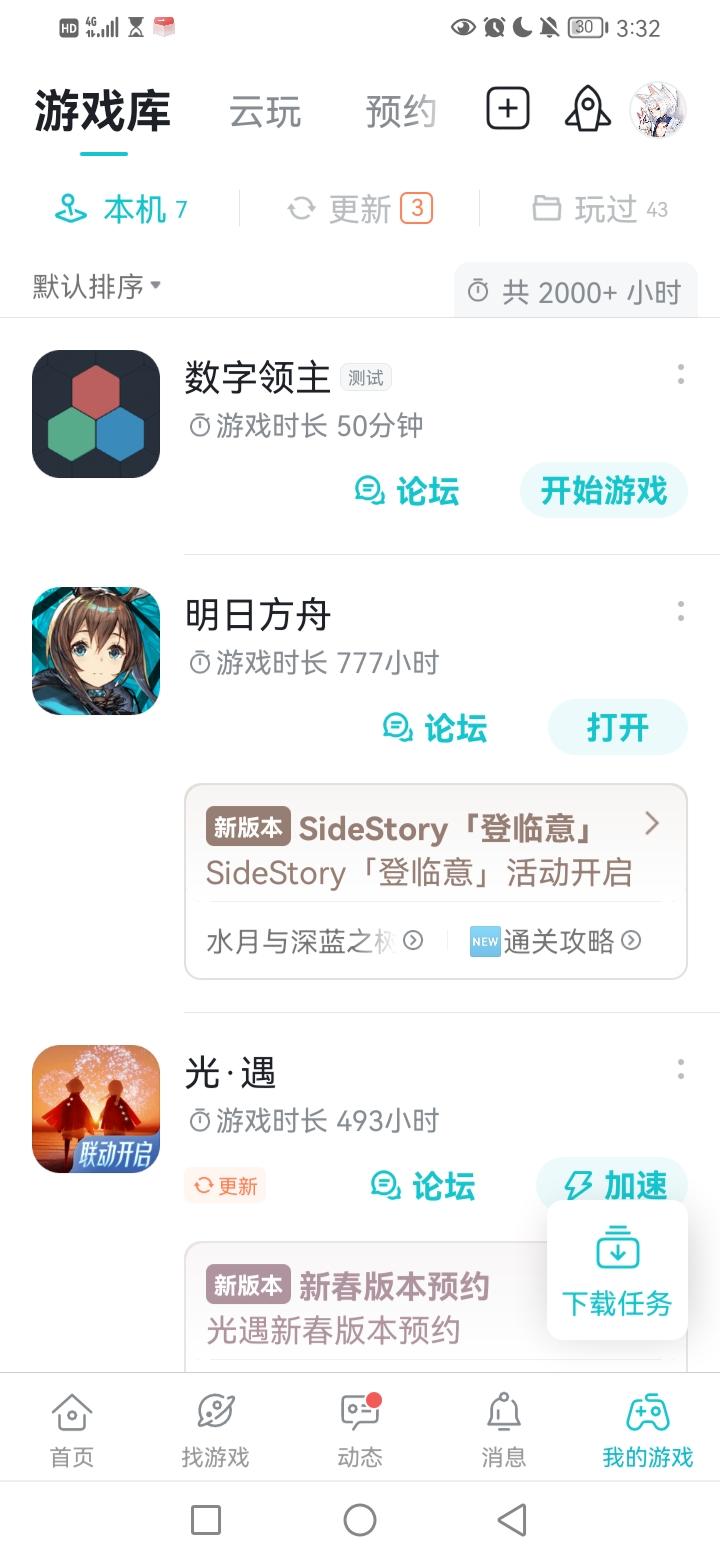Tap 打开 to launch 明日方舟

click(x=618, y=727)
